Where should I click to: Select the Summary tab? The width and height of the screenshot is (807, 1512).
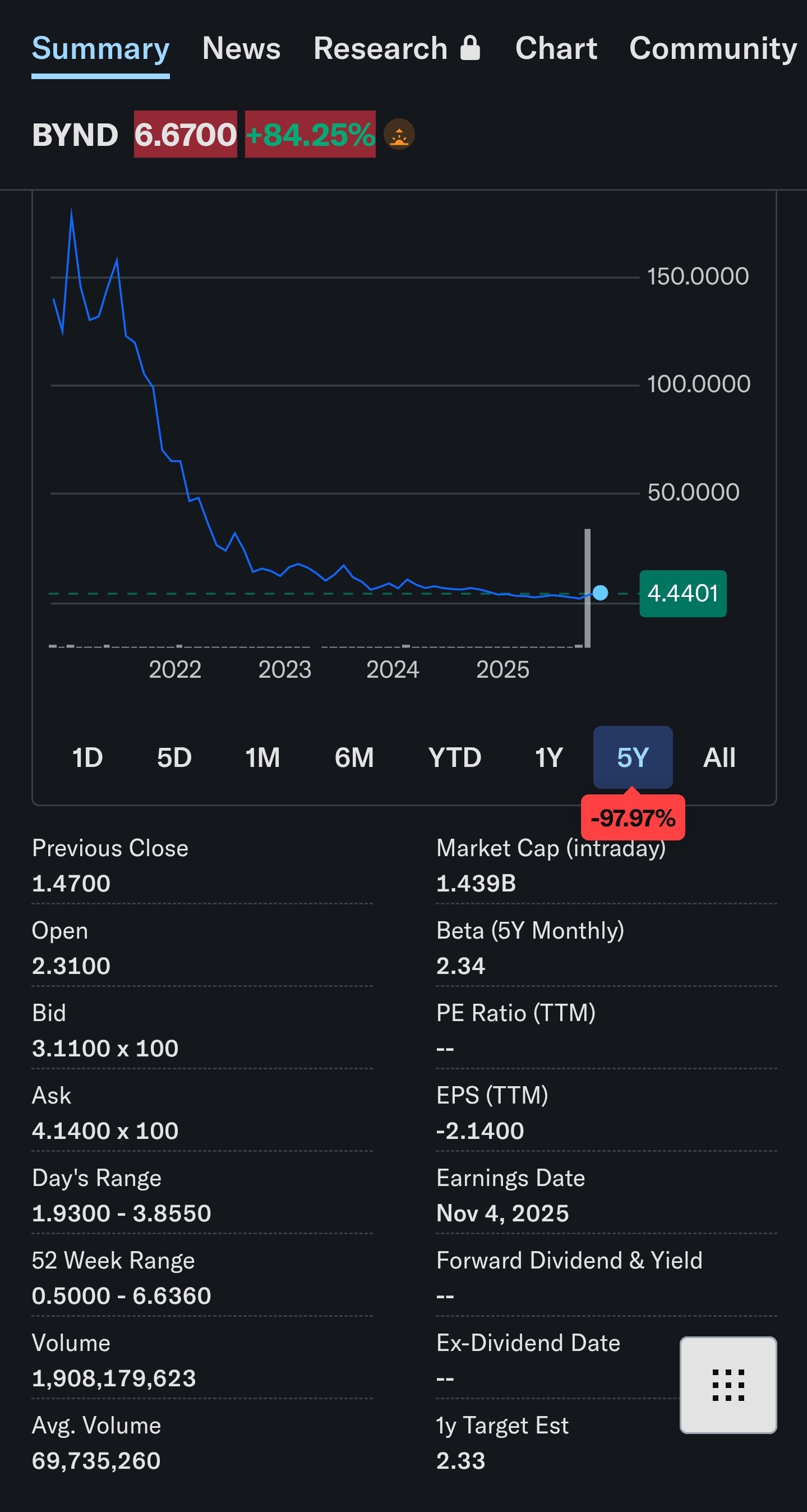click(x=100, y=48)
